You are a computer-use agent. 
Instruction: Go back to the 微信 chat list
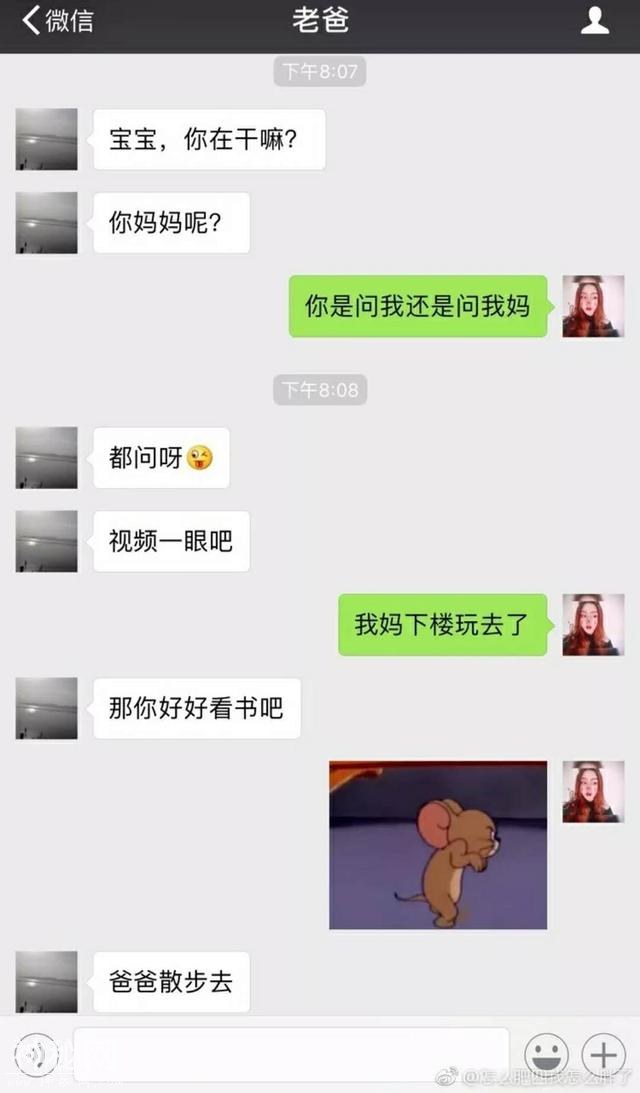57,20
